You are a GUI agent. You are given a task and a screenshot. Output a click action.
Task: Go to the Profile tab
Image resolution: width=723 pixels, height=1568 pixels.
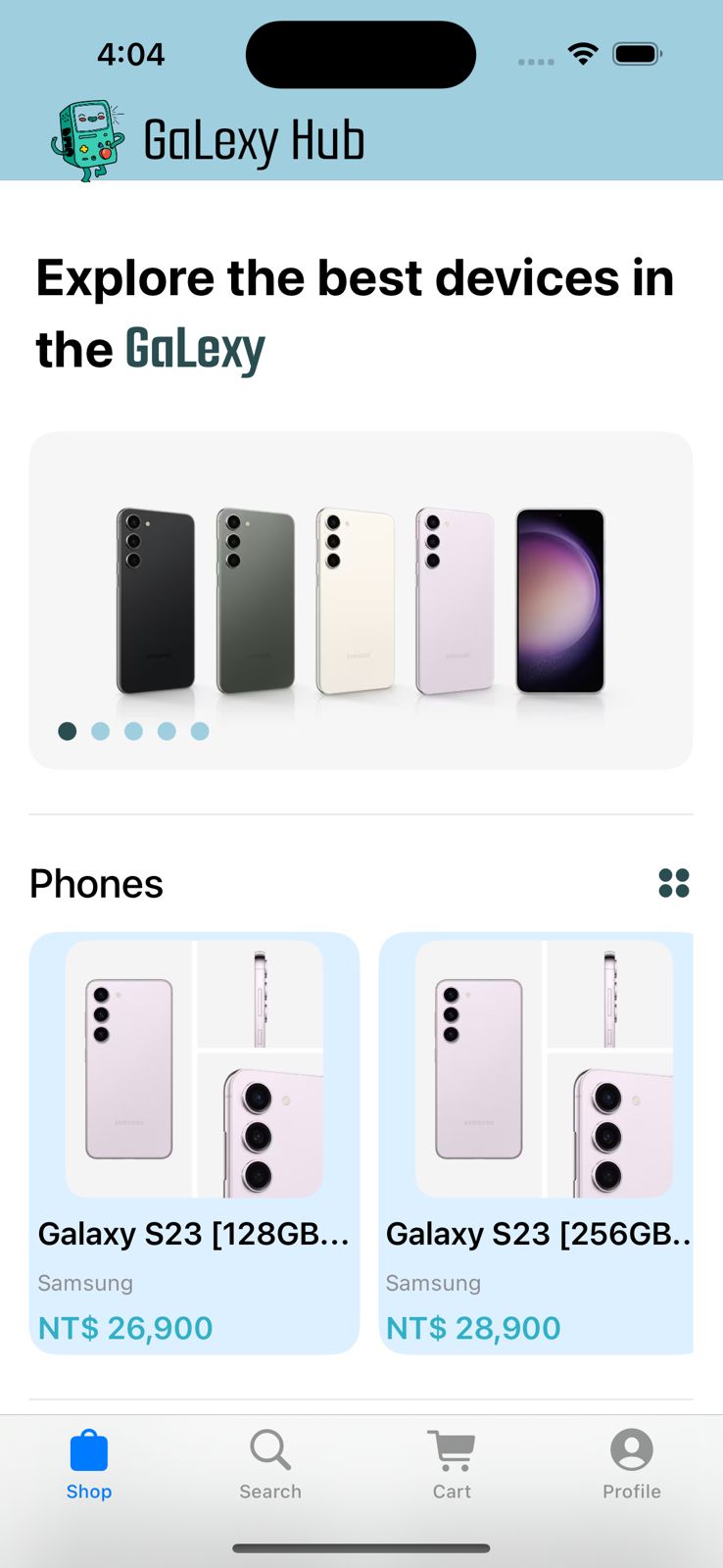(632, 1464)
